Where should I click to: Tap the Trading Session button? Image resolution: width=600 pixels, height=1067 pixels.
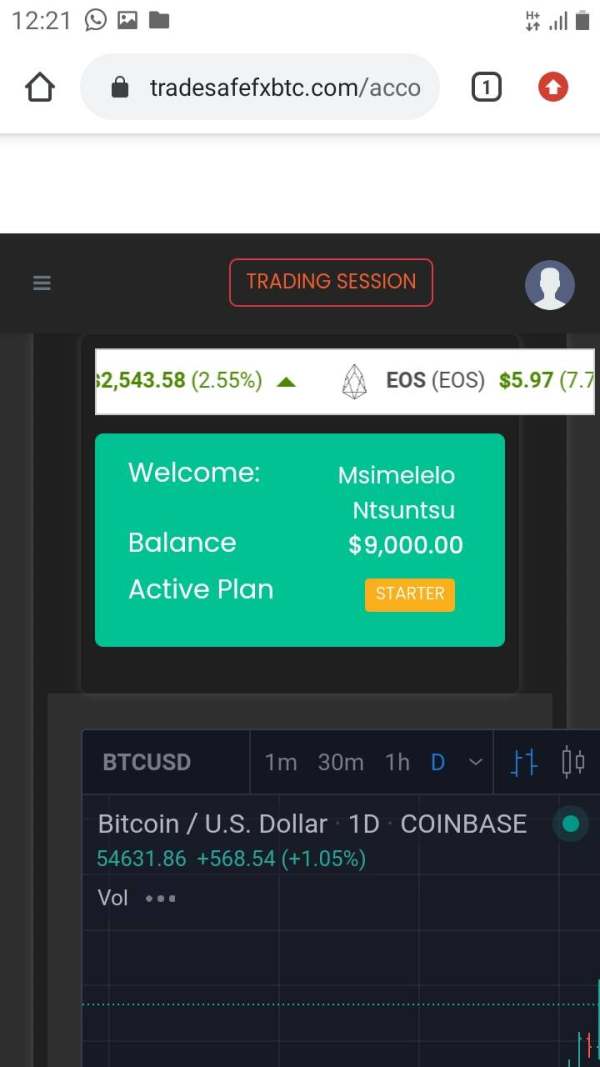(x=331, y=282)
